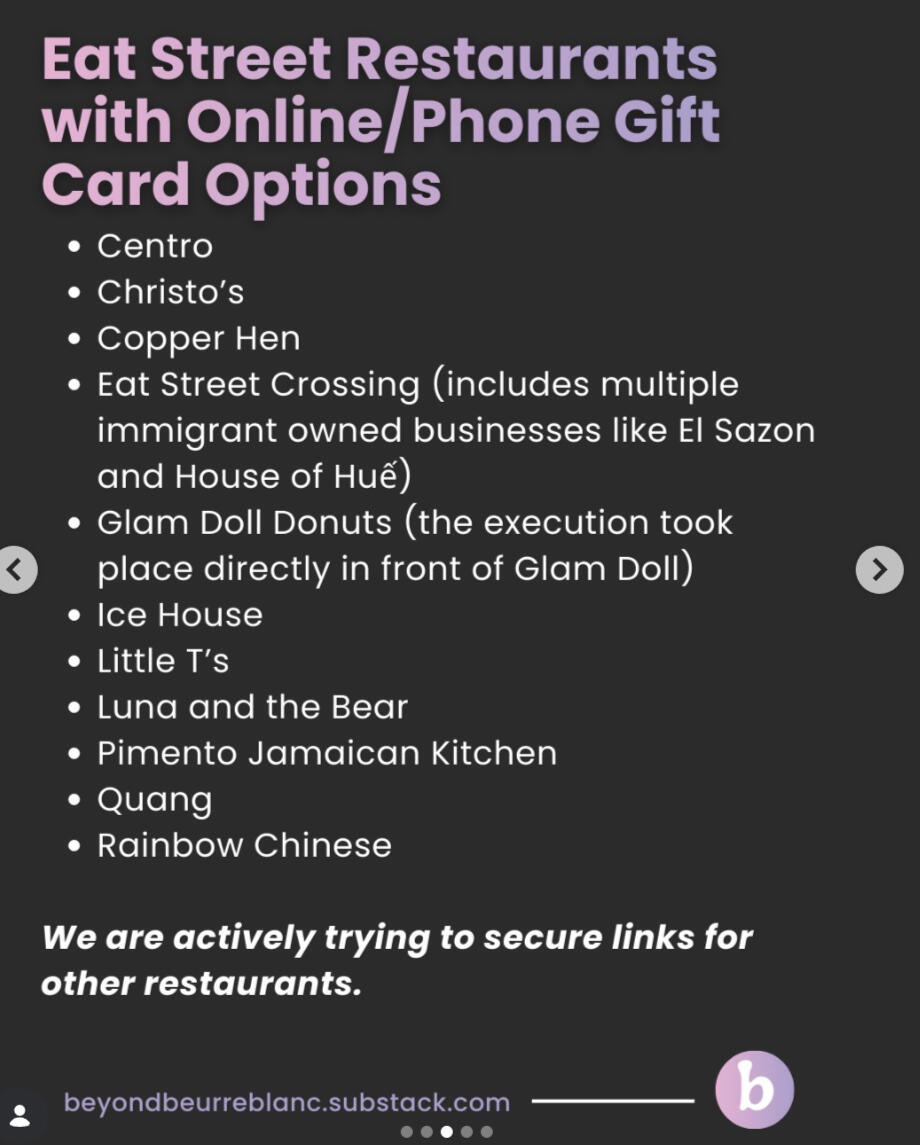920x1145 pixels.
Task: Go to the next carousel slide
Action: pyautogui.click(x=879, y=570)
